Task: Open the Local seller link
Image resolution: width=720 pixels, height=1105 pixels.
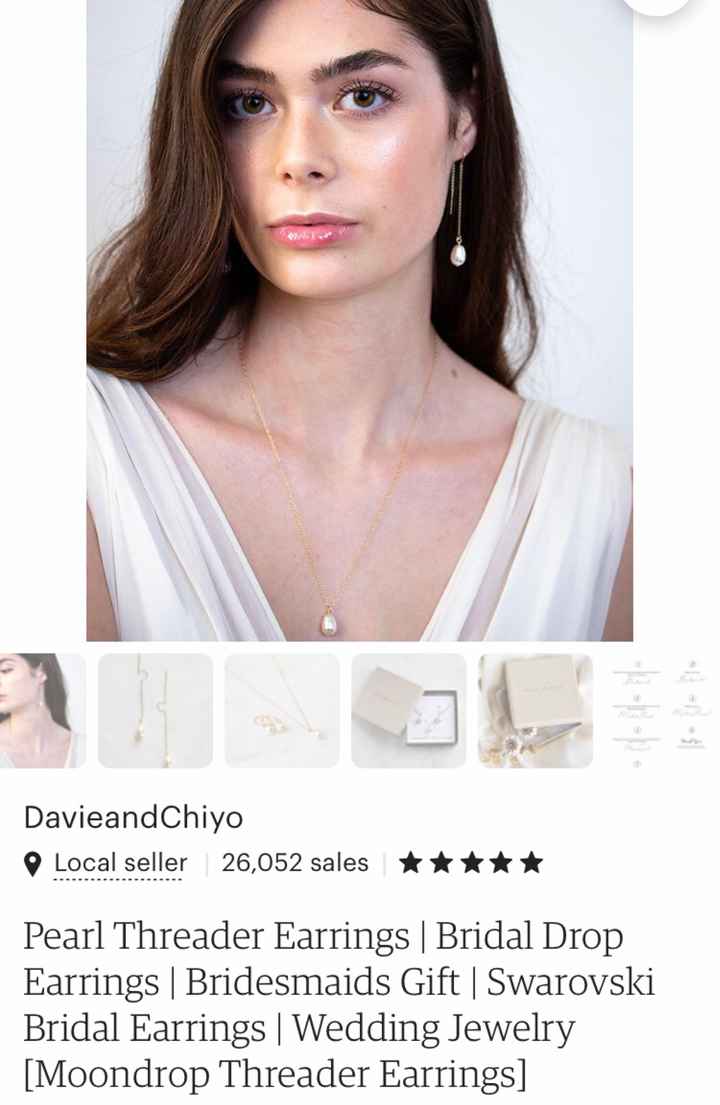Action: pos(120,862)
